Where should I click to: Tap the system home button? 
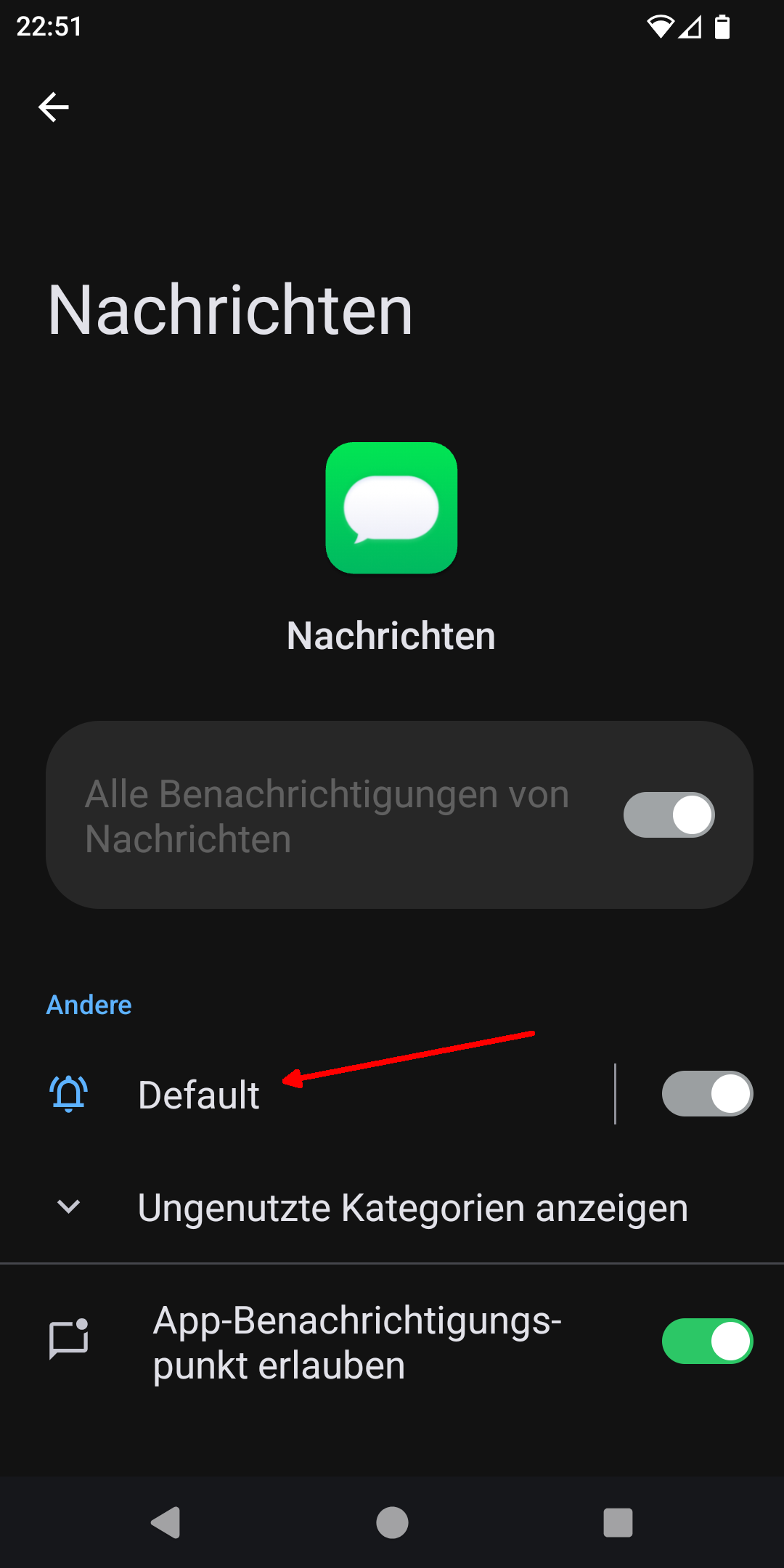pyautogui.click(x=392, y=1522)
